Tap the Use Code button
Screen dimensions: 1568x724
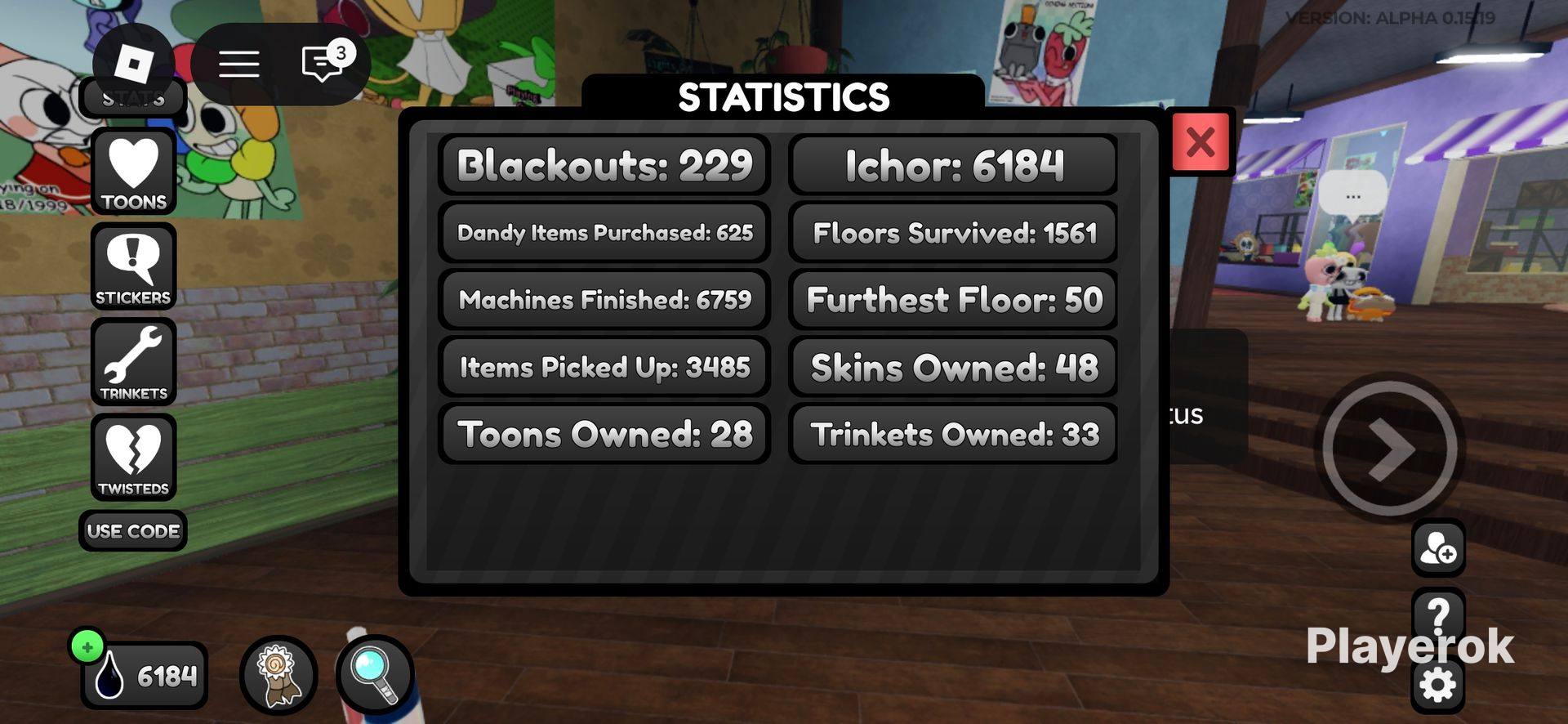133,531
